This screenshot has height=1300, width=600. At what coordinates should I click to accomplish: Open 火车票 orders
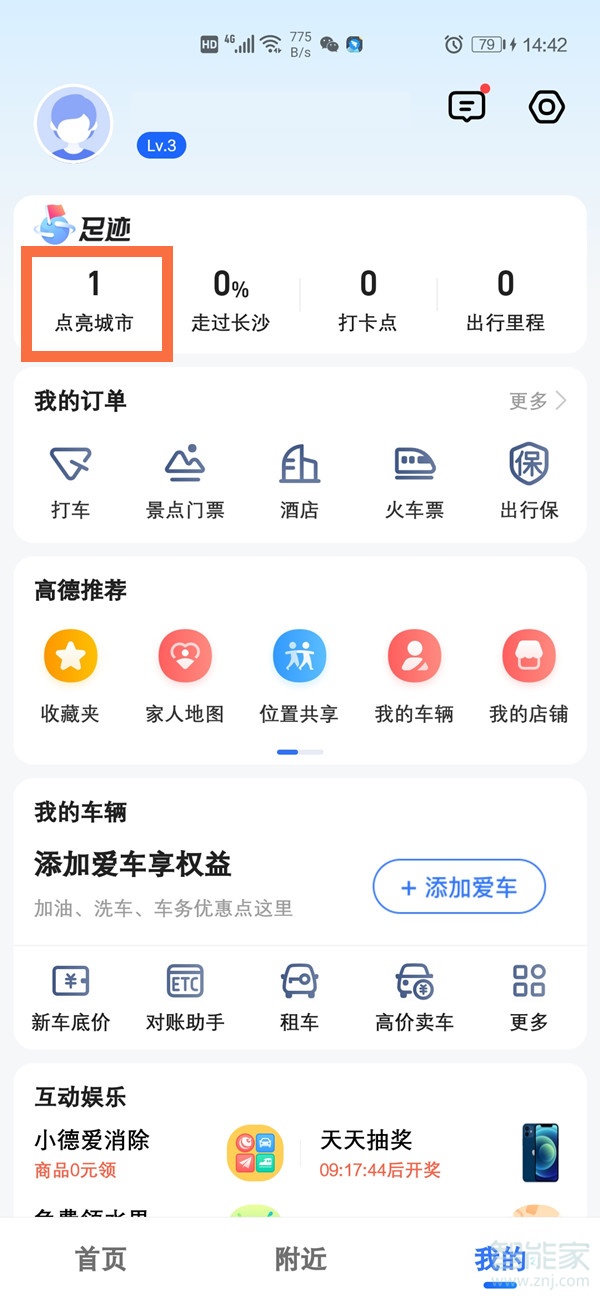click(414, 482)
